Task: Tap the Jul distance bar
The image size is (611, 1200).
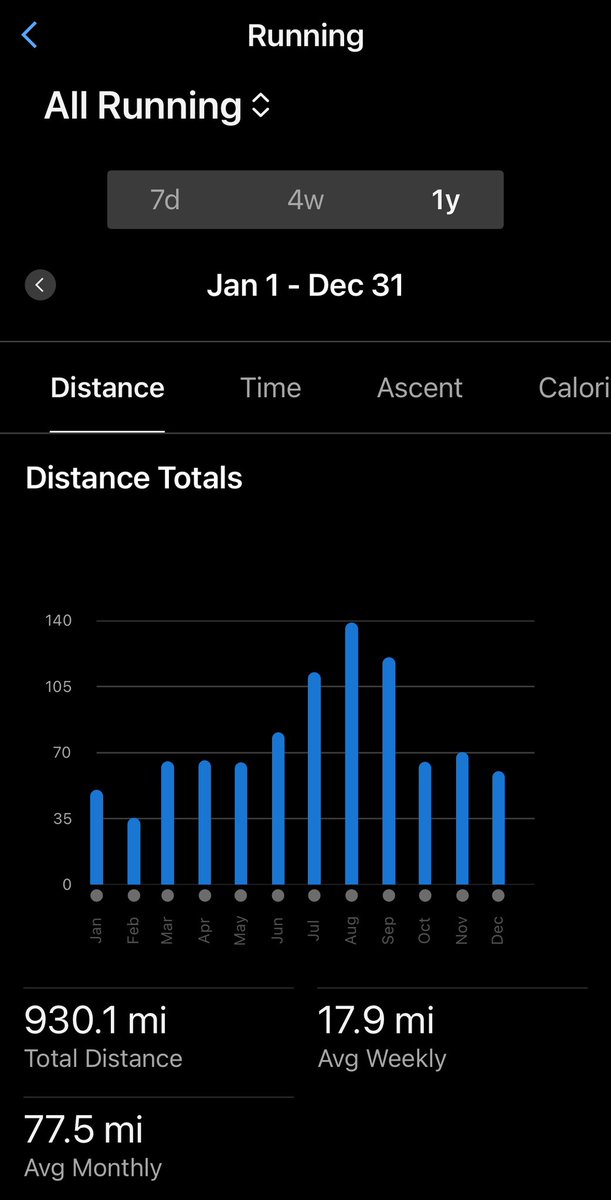Action: (x=314, y=780)
